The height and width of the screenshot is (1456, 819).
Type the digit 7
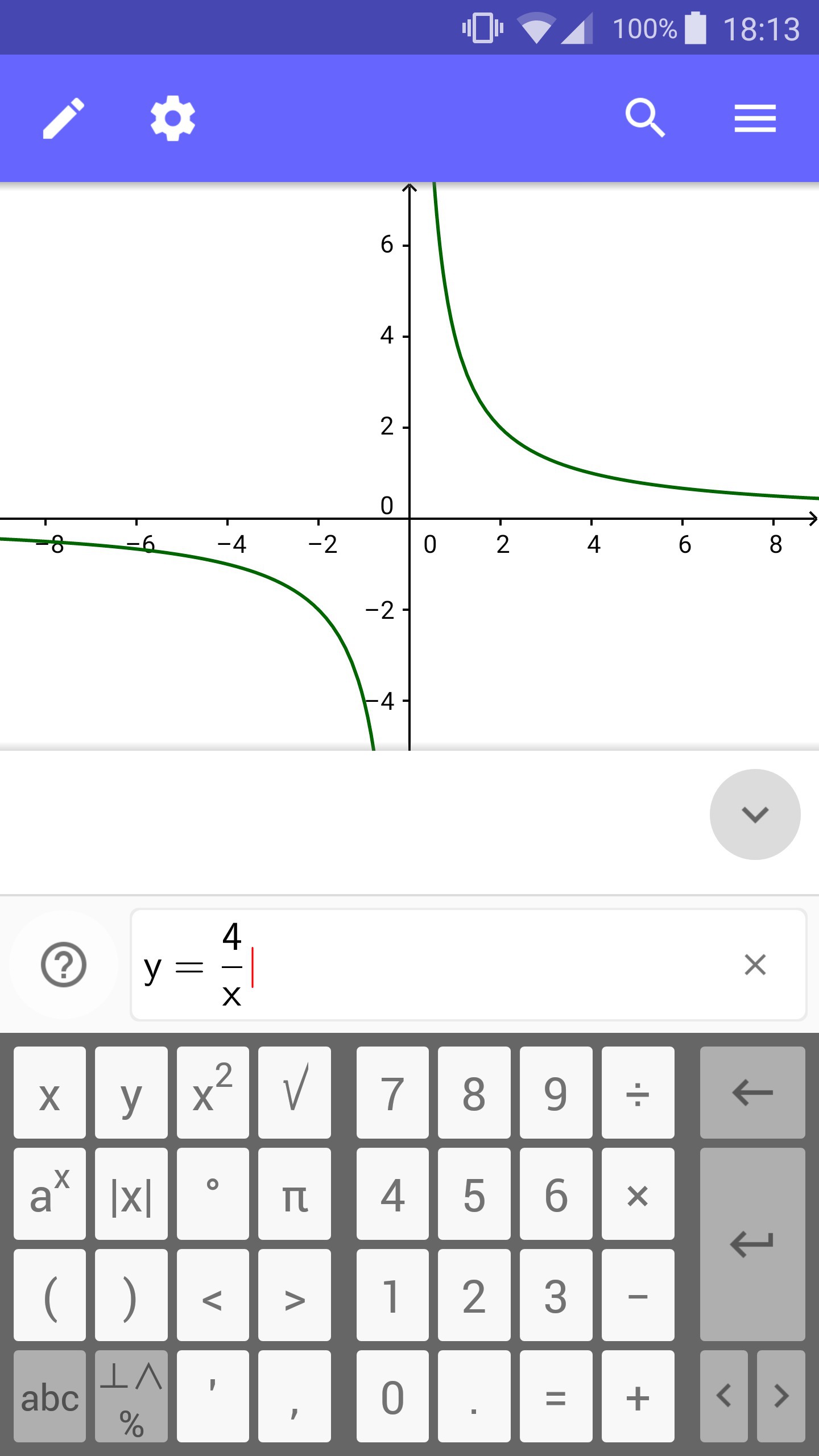pos(392,1093)
